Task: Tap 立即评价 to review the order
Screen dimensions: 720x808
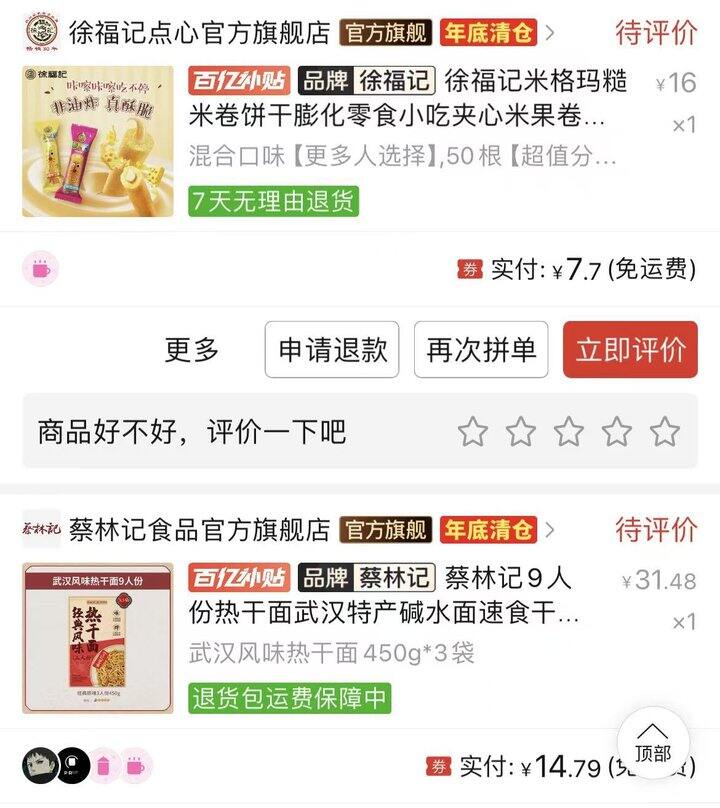Action: click(630, 350)
